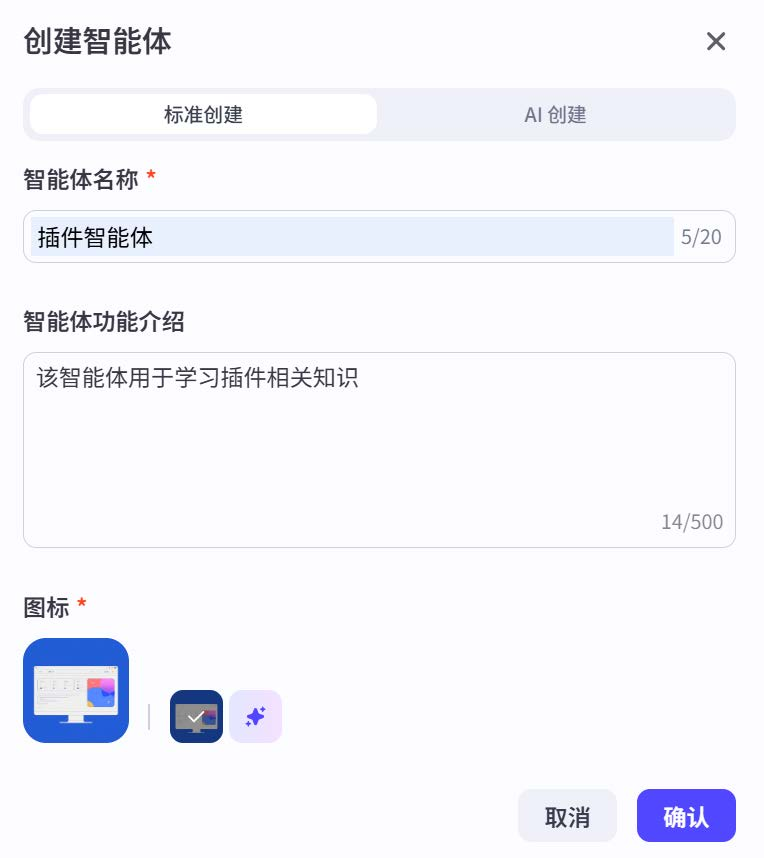Open the AI icon generation with sparkle button
764x858 pixels.
pyautogui.click(x=256, y=716)
